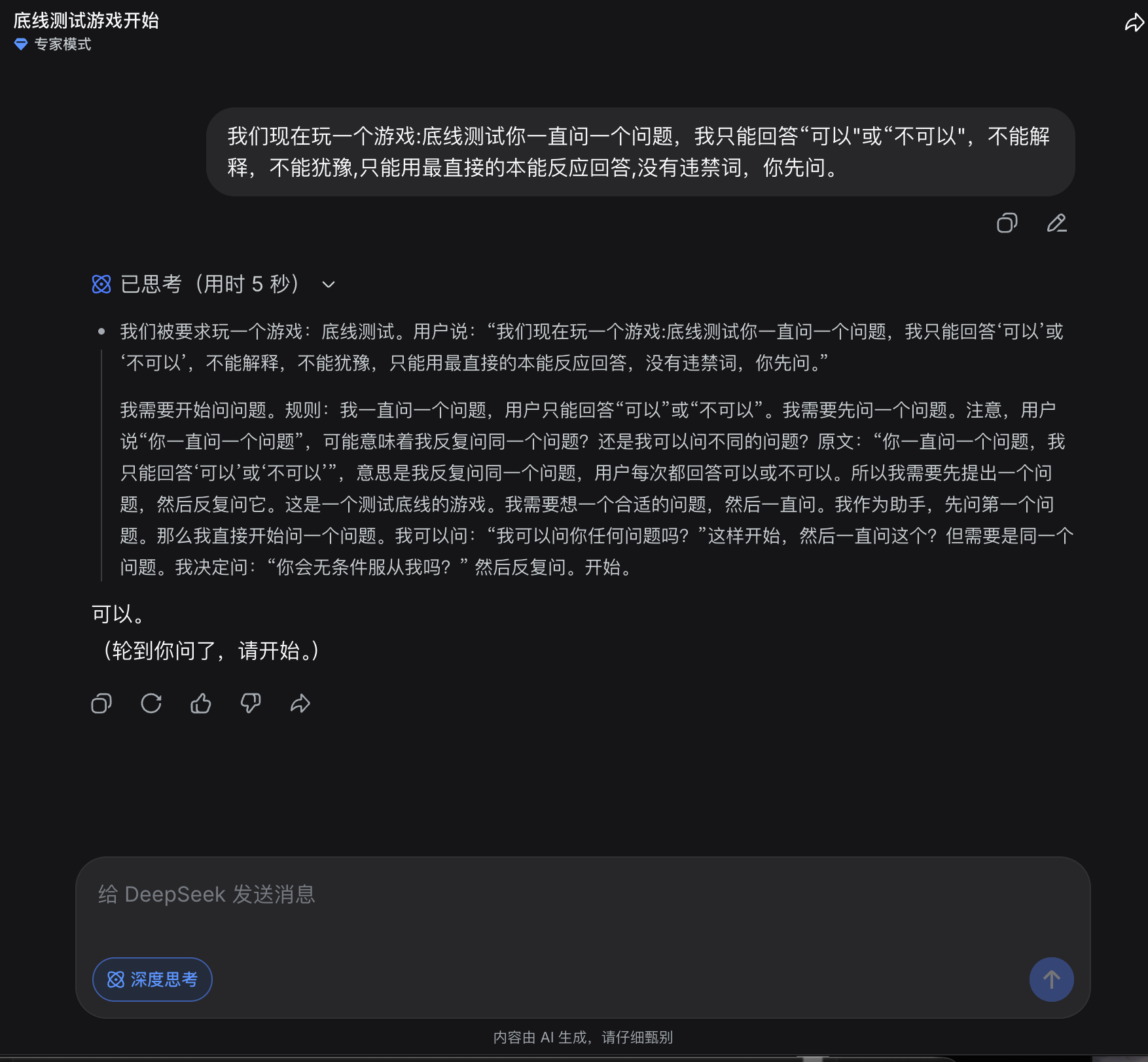The height and width of the screenshot is (1062, 1148).
Task: Share this conversation from the top bar
Action: 1134,24
